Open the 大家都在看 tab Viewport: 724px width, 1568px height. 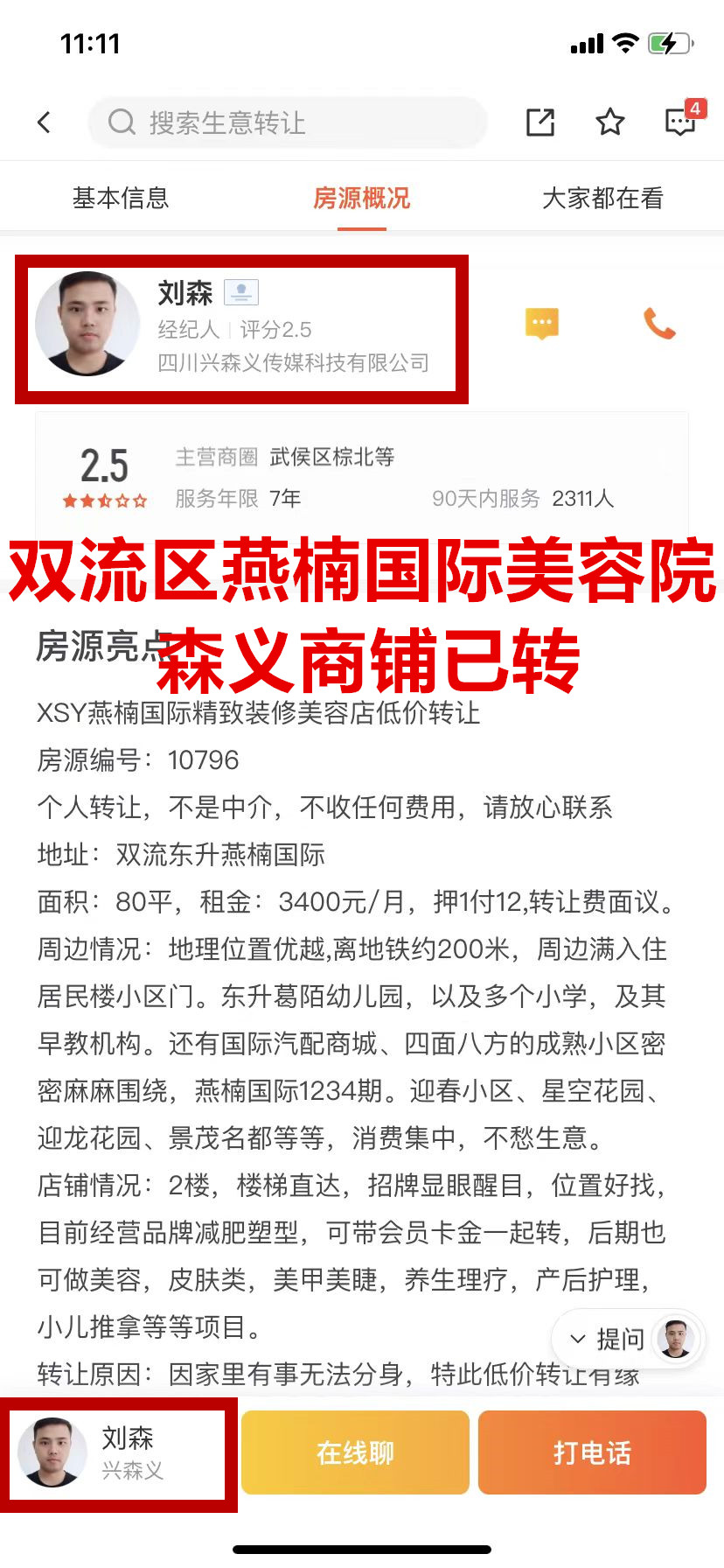[x=602, y=199]
